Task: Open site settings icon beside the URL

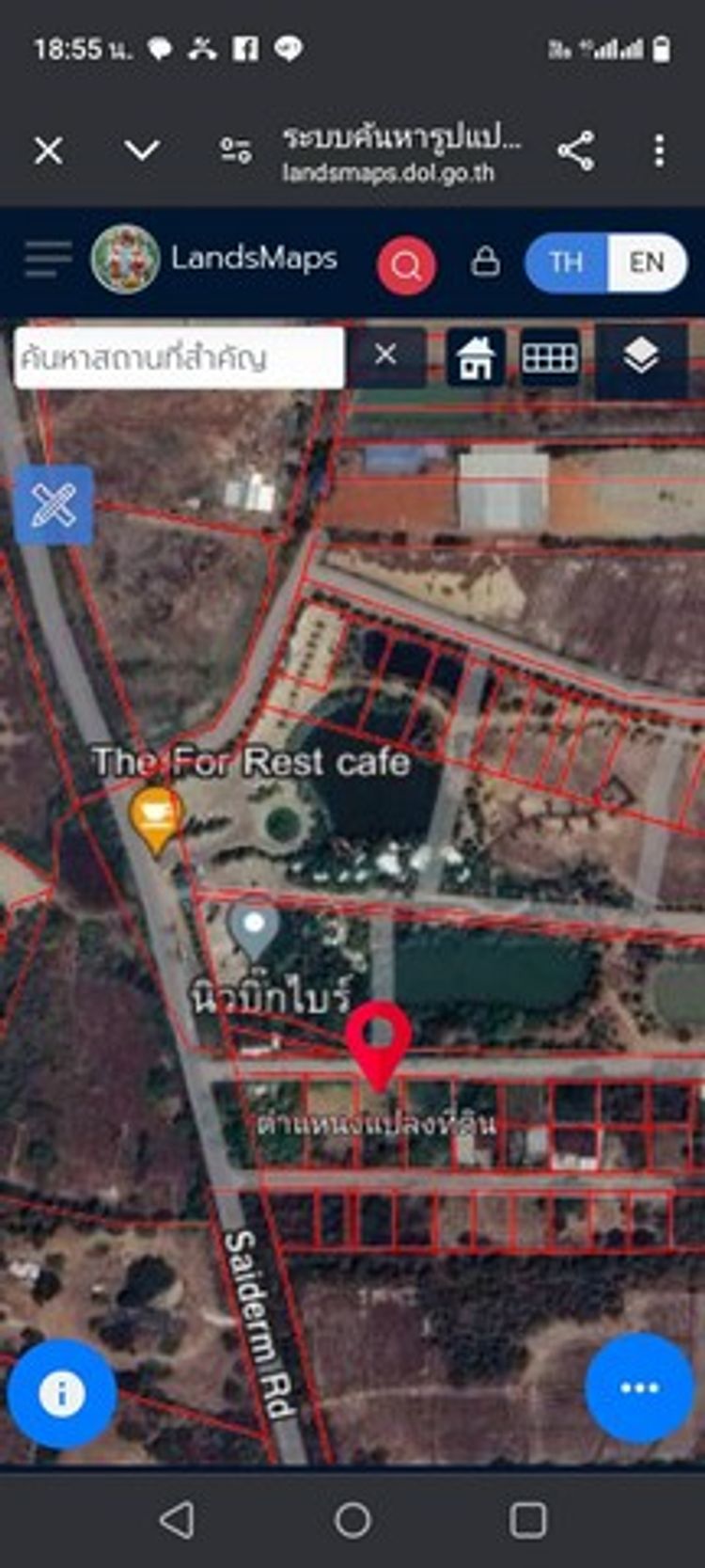Action: click(x=235, y=150)
